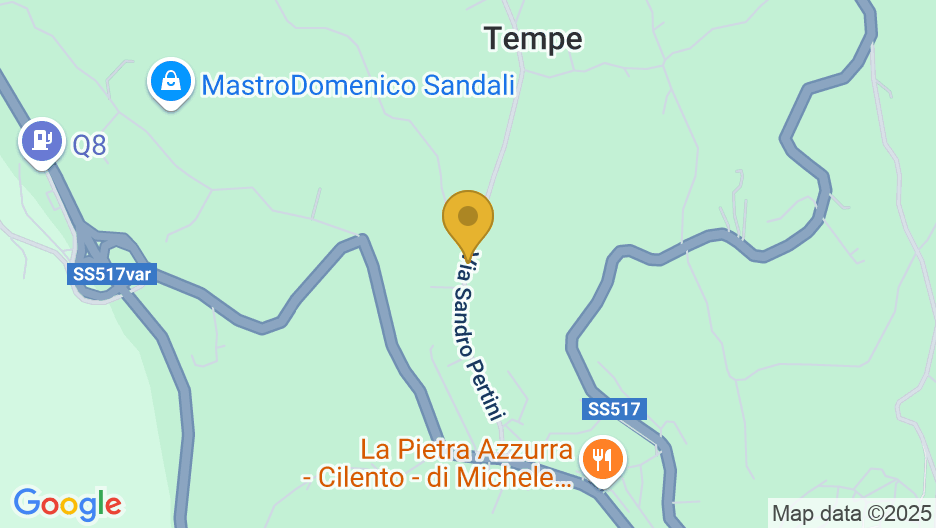
Task: Tap the yellow location pin on Via Sandro Pertini
Action: point(467,219)
